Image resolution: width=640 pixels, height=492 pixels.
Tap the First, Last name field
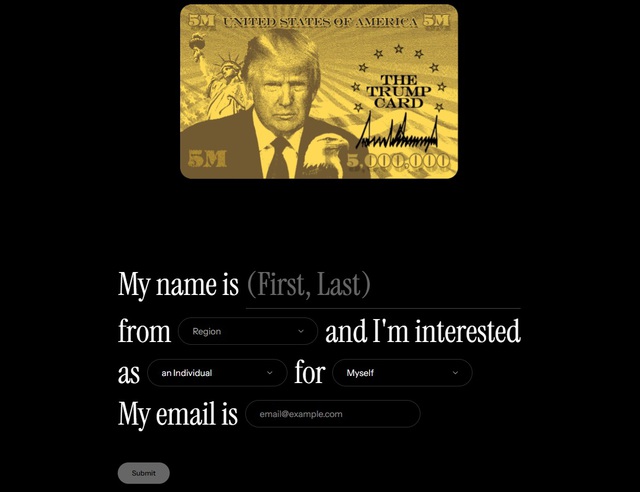pos(382,286)
